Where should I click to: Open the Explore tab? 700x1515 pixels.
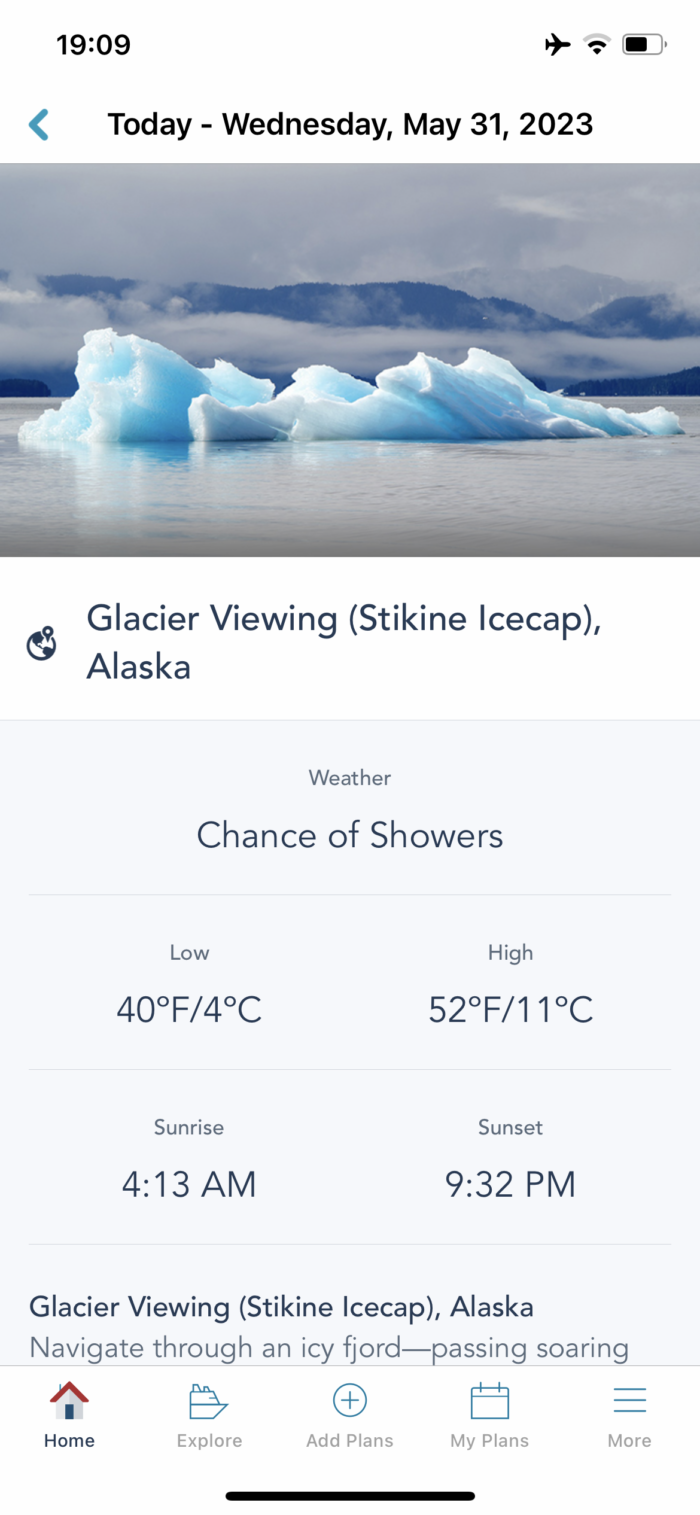(x=209, y=1416)
